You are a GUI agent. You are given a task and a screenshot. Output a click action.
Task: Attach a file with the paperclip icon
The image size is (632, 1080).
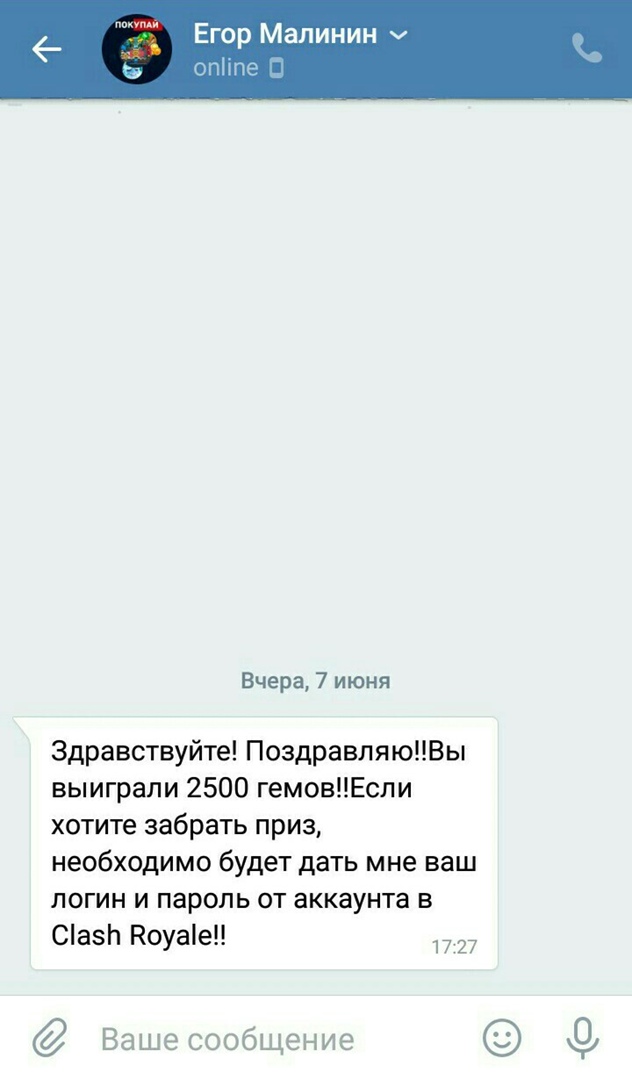point(48,1038)
